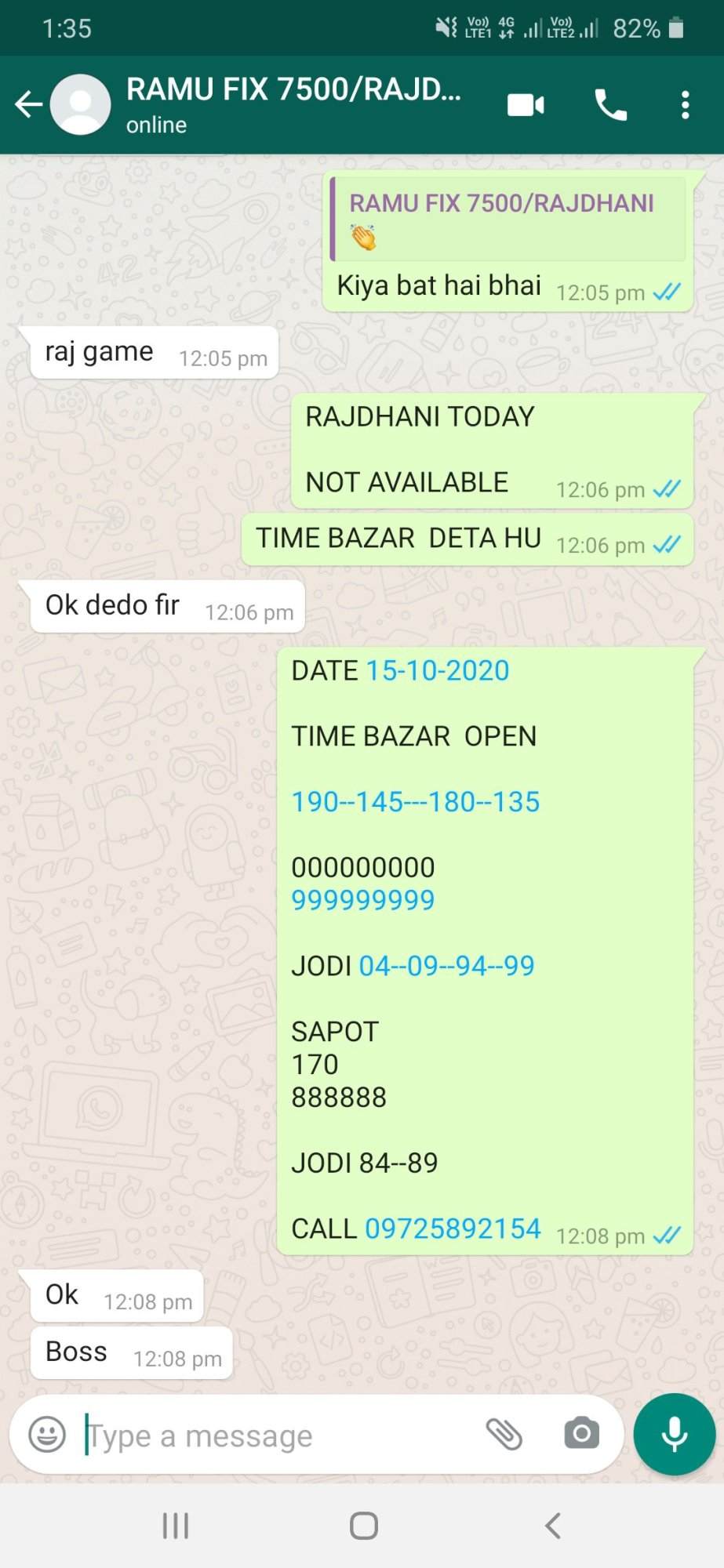Start a voice call
This screenshot has width=724, height=1568.
tap(610, 104)
